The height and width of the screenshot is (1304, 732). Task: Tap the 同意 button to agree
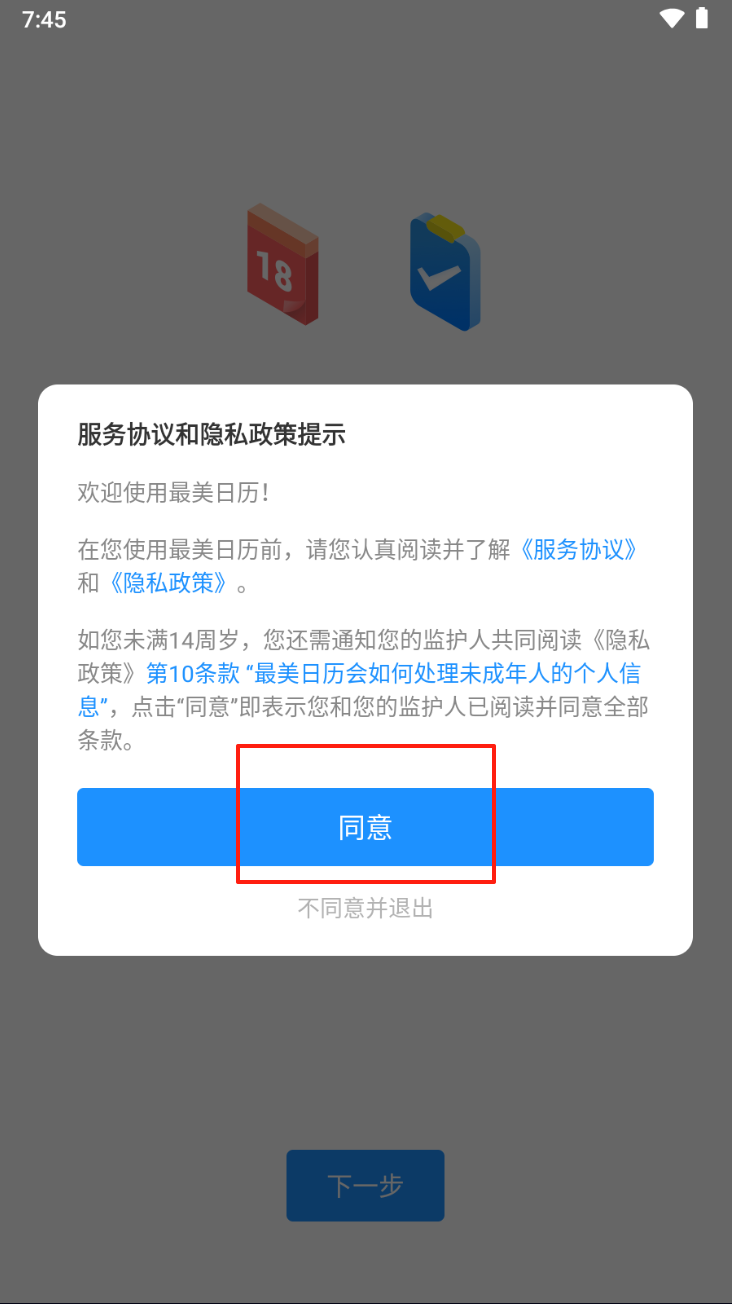365,827
